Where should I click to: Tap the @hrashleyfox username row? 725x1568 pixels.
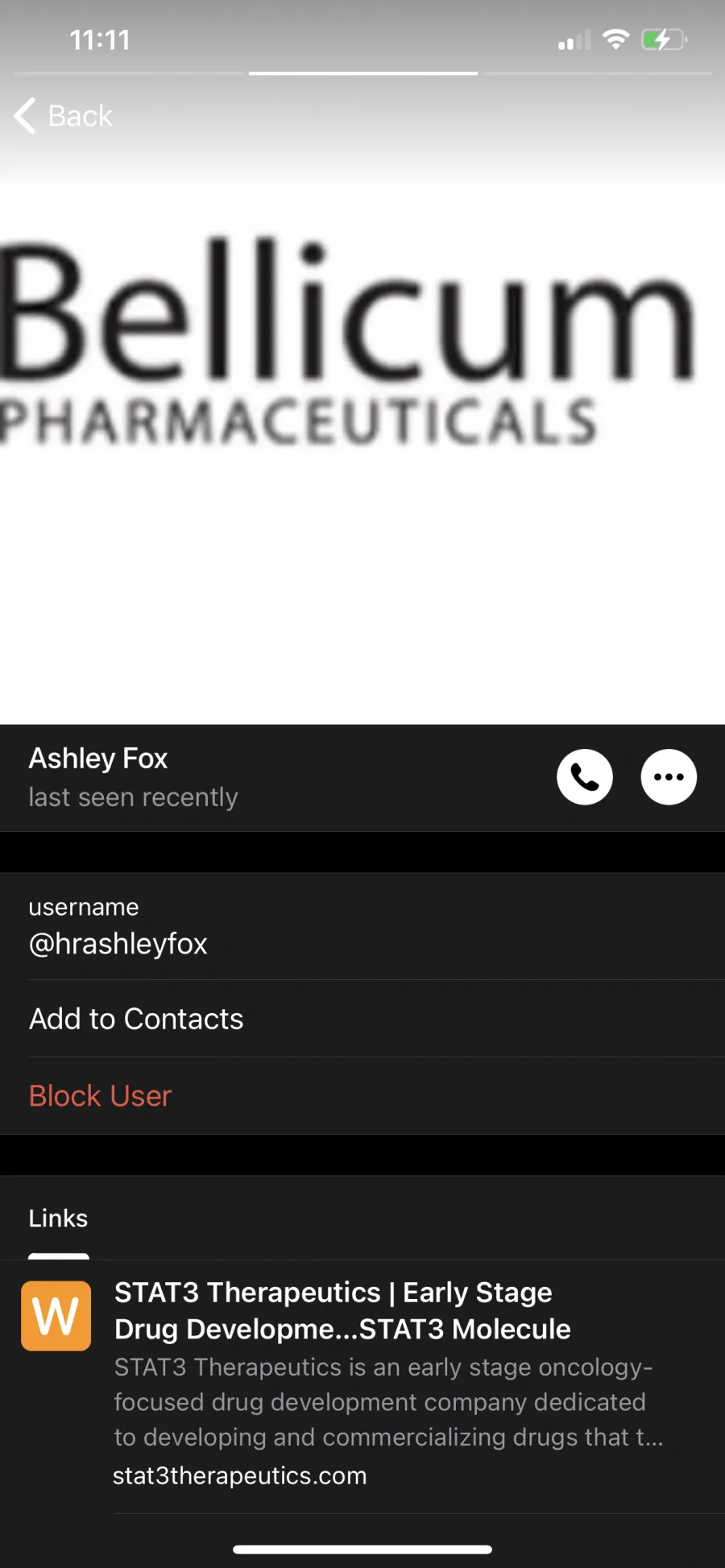pos(362,927)
